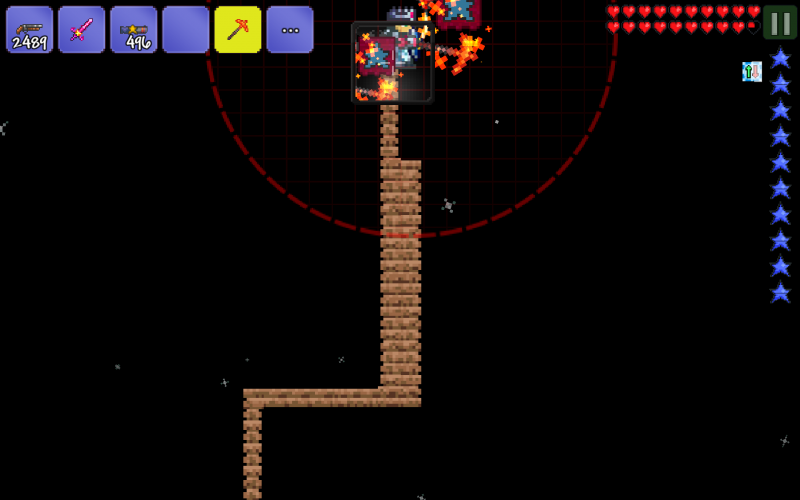
Task: Open the inventory with the three-dots slot
Action: tap(290, 30)
